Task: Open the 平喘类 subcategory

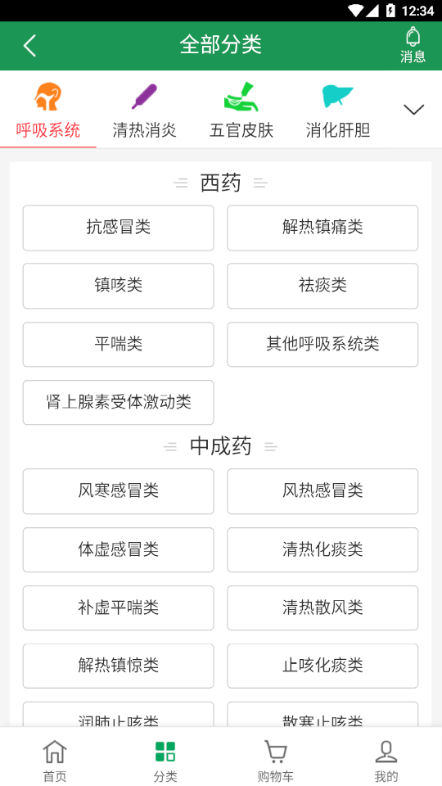Action: 118,344
